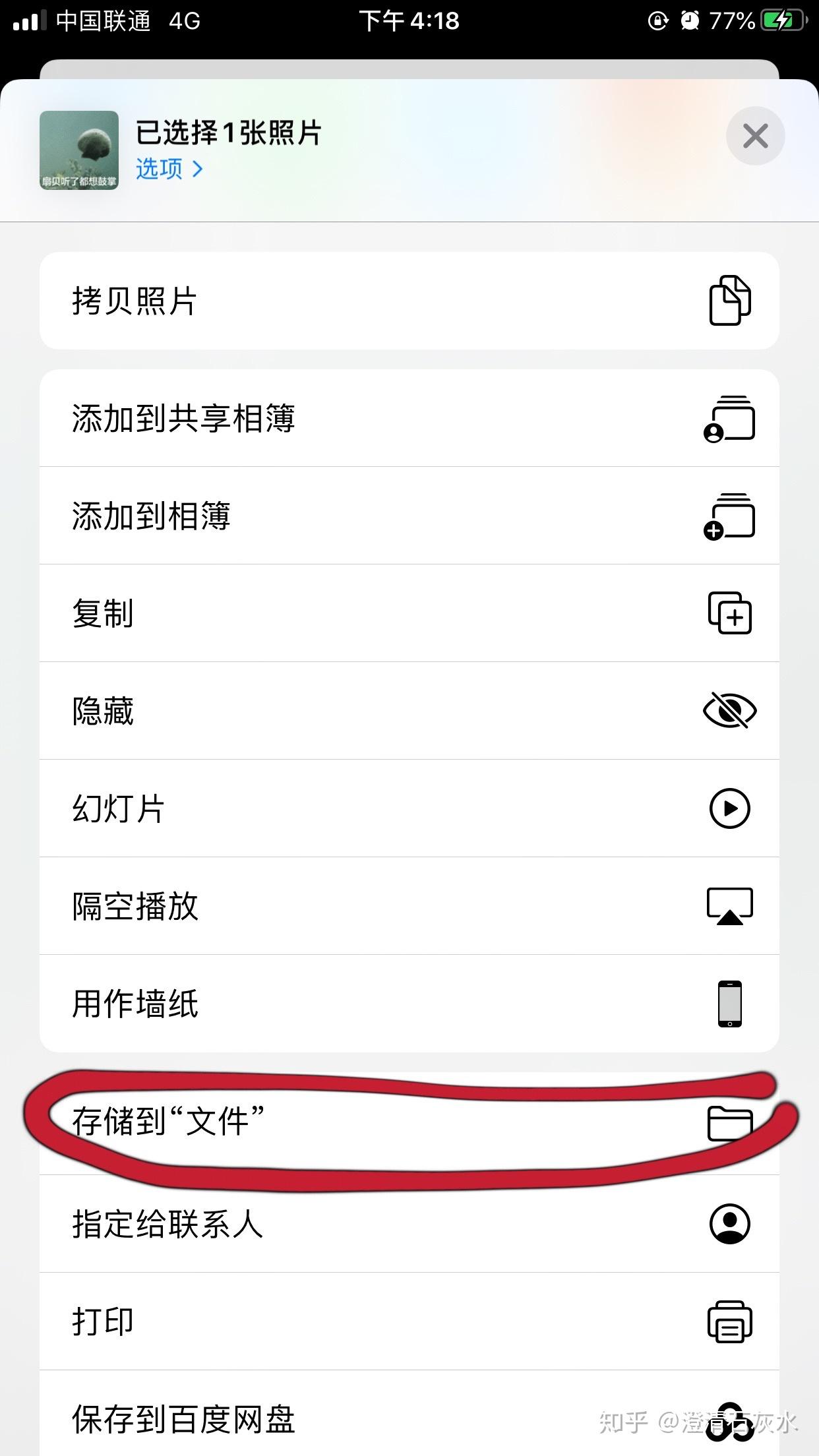Tap the duplicate icon beside 复制

(x=729, y=613)
